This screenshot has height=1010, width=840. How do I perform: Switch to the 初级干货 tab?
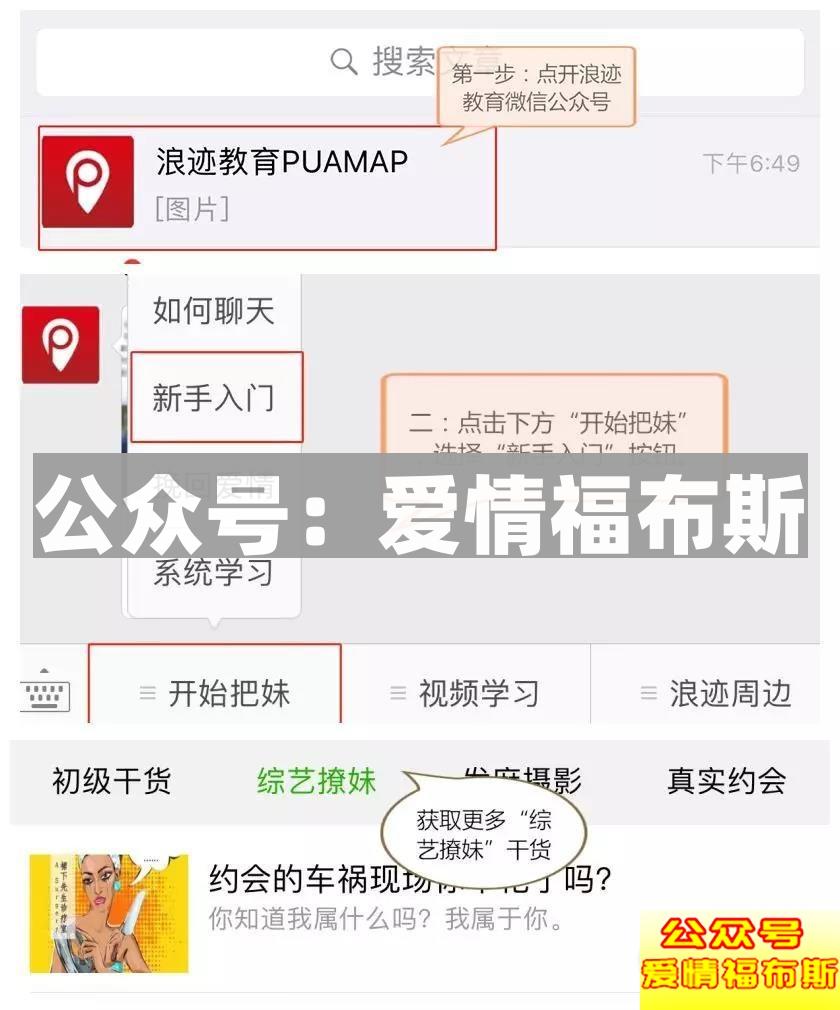110,782
